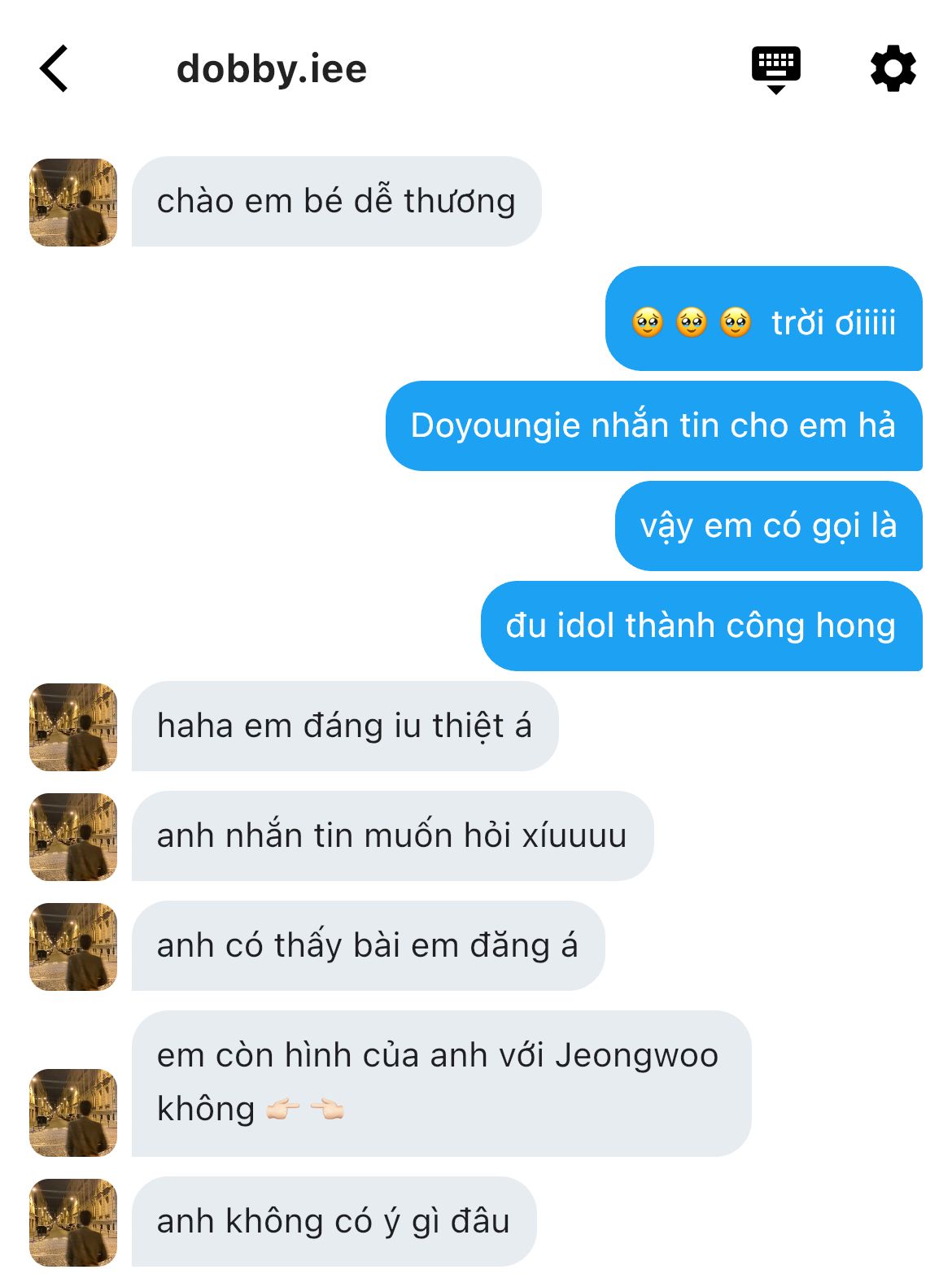Go back using the top-left arrow

pos(55,69)
